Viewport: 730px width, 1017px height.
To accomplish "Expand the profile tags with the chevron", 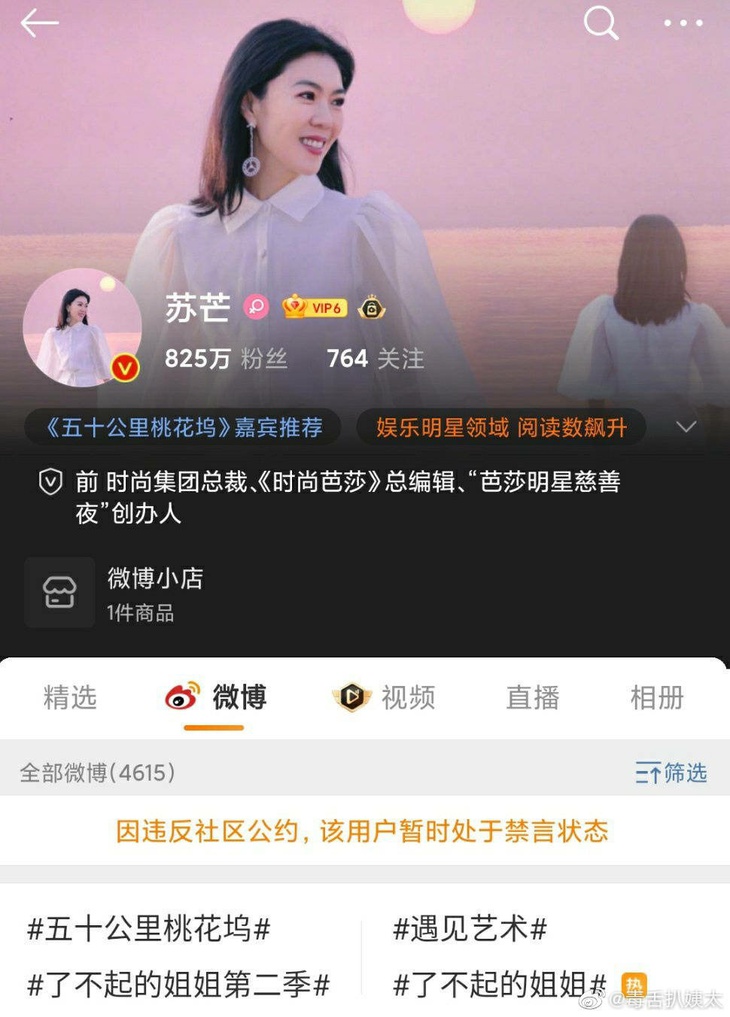I will [x=686, y=427].
